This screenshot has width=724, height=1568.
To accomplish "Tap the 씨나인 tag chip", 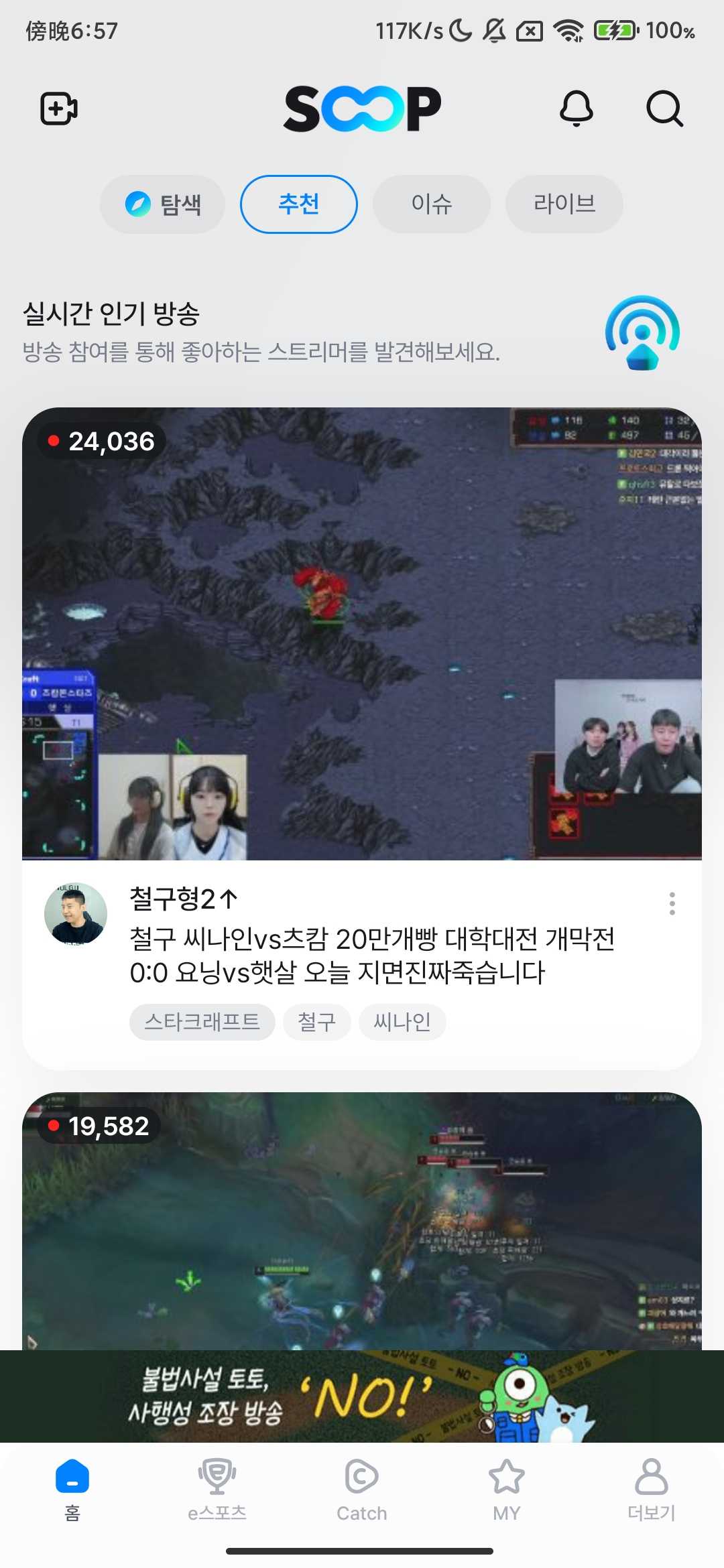I will pos(402,1022).
